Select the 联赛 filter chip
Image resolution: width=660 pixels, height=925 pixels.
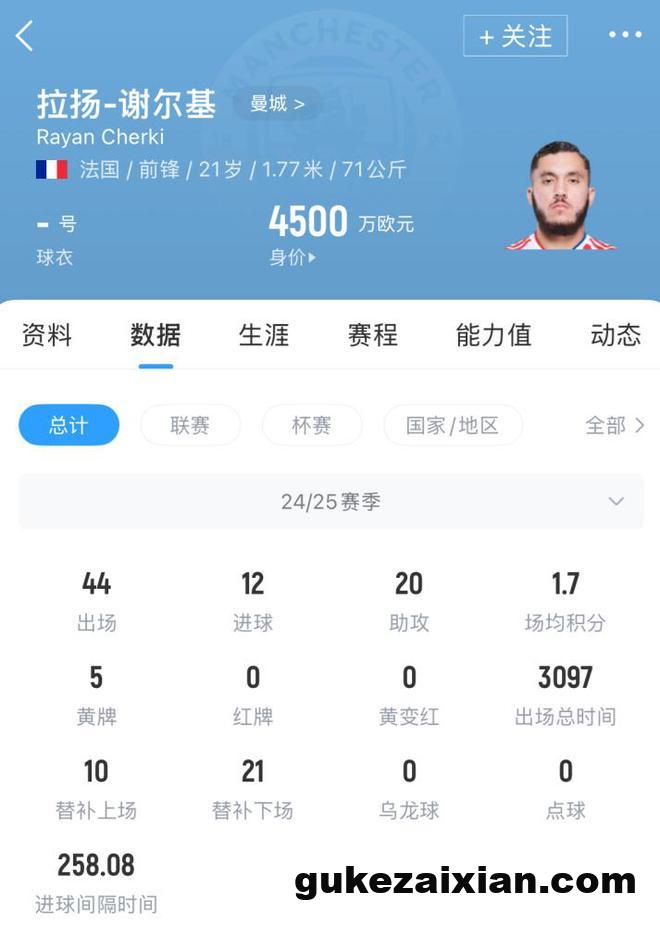tap(190, 425)
